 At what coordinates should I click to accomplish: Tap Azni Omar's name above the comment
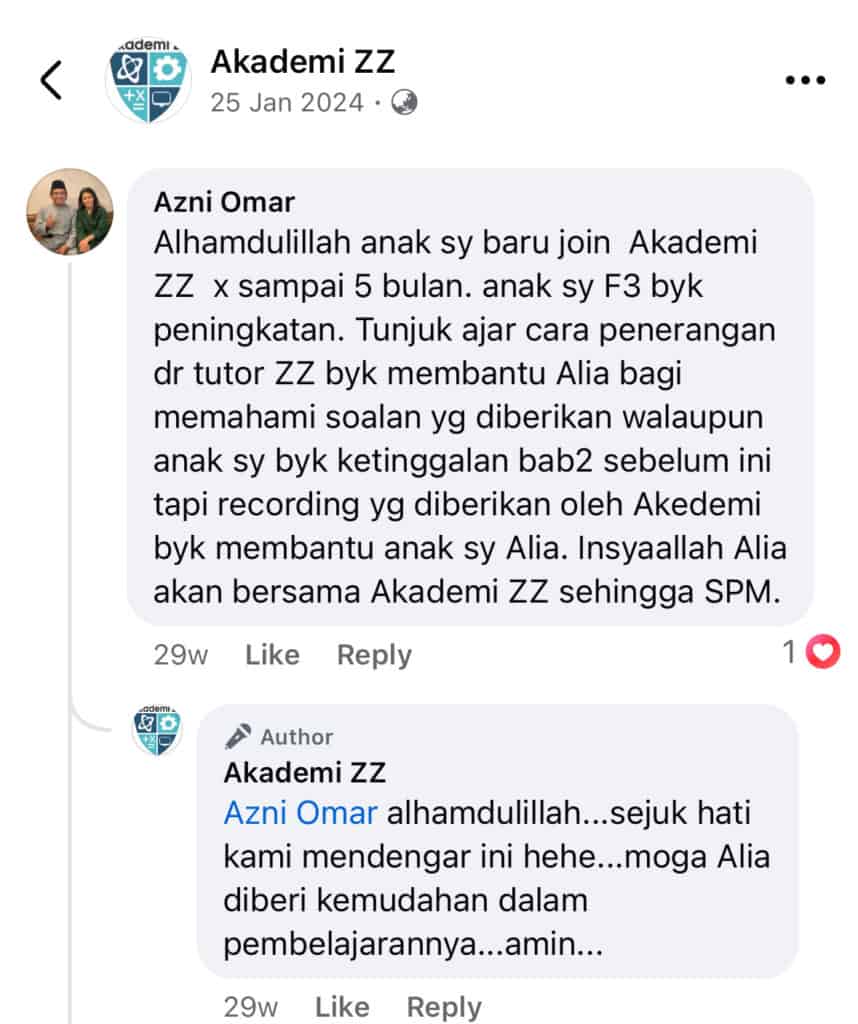click(224, 202)
